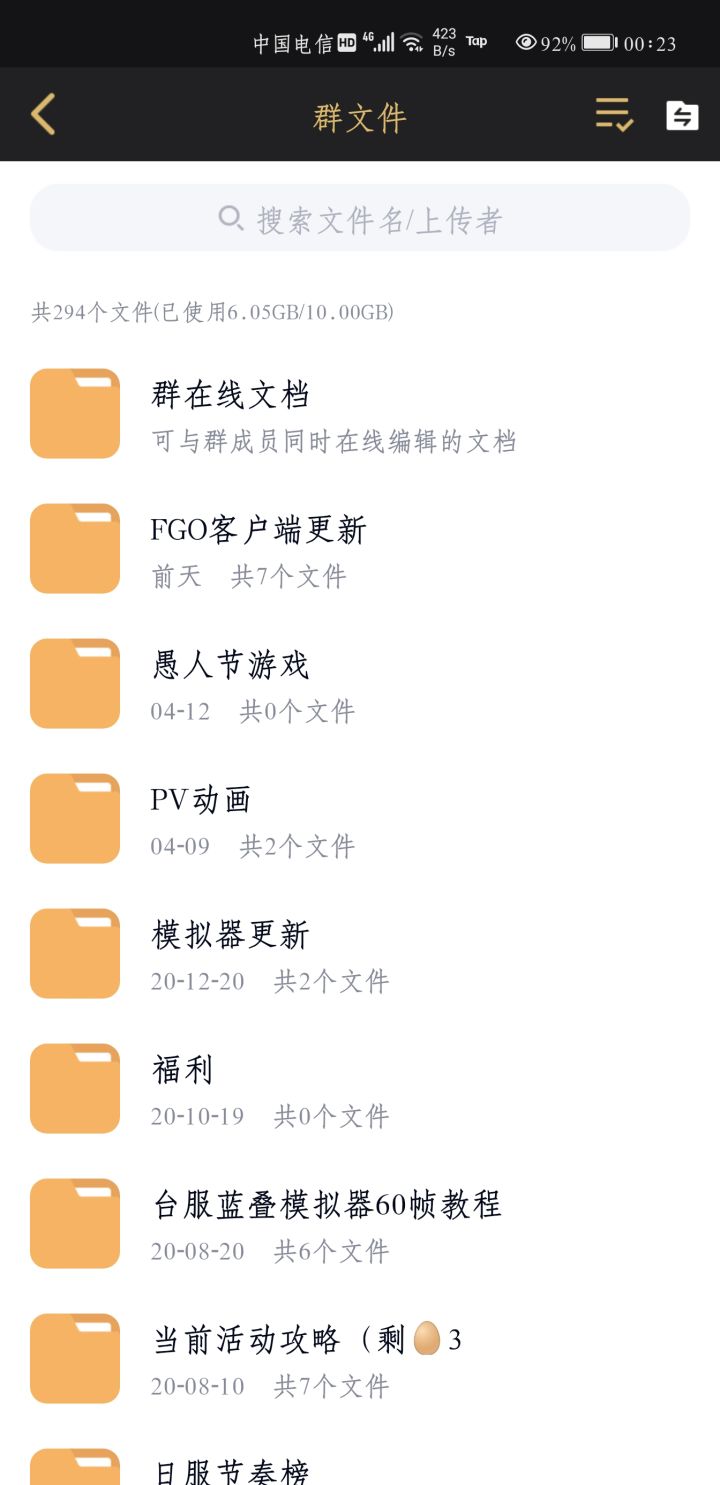Image resolution: width=720 pixels, height=1485 pixels.
Task: Open the 愚人节游戏 folder
Action: pyautogui.click(x=230, y=684)
